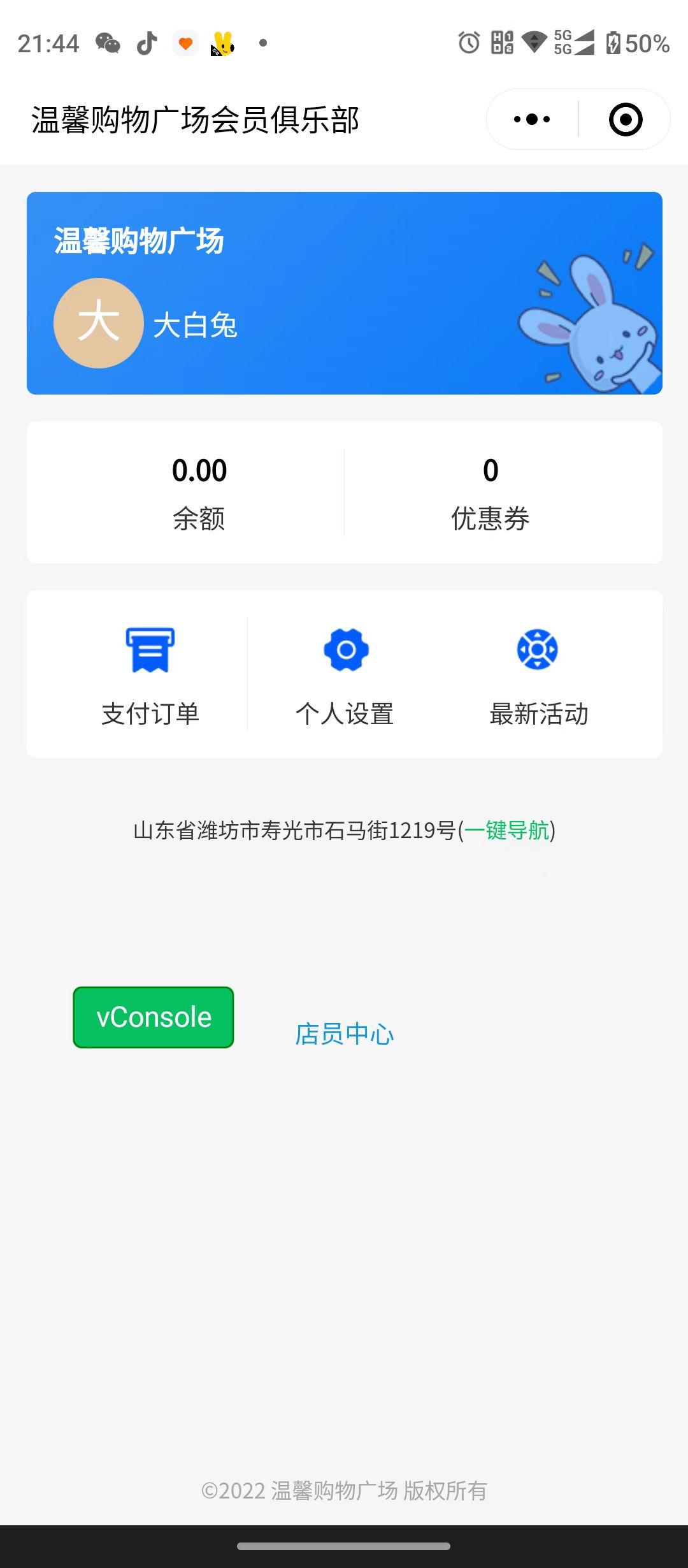Open the vConsole debug panel
This screenshot has height=1568, width=688.
tap(154, 1017)
